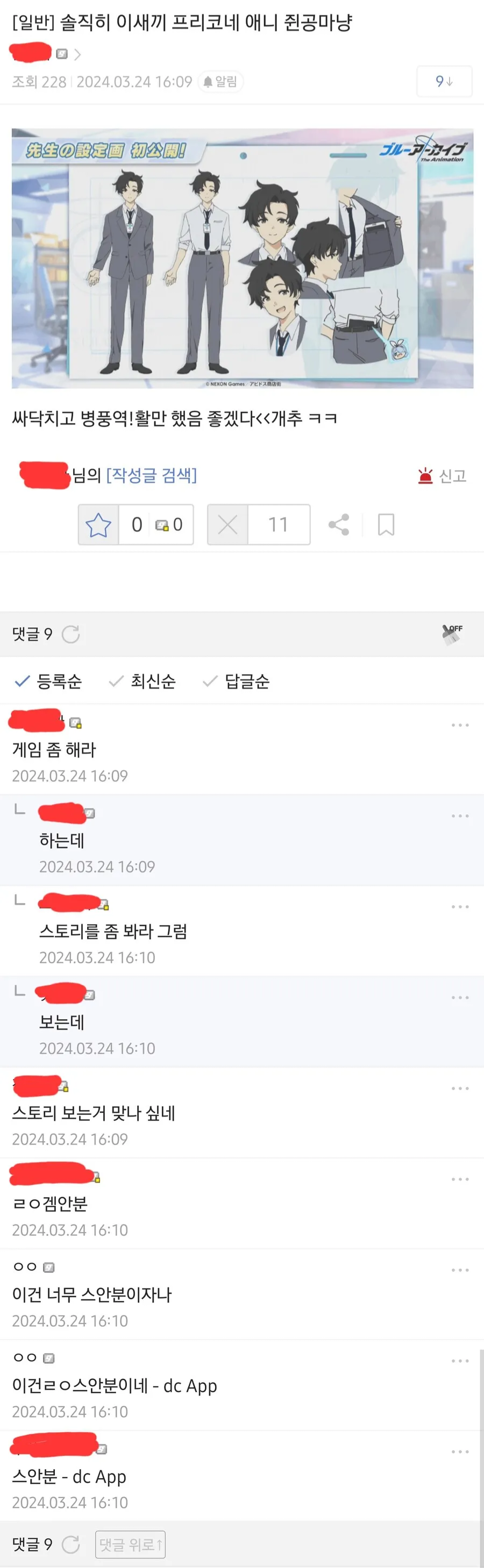
Task: Refresh comments next to the top 댓글 9
Action: (x=71, y=634)
